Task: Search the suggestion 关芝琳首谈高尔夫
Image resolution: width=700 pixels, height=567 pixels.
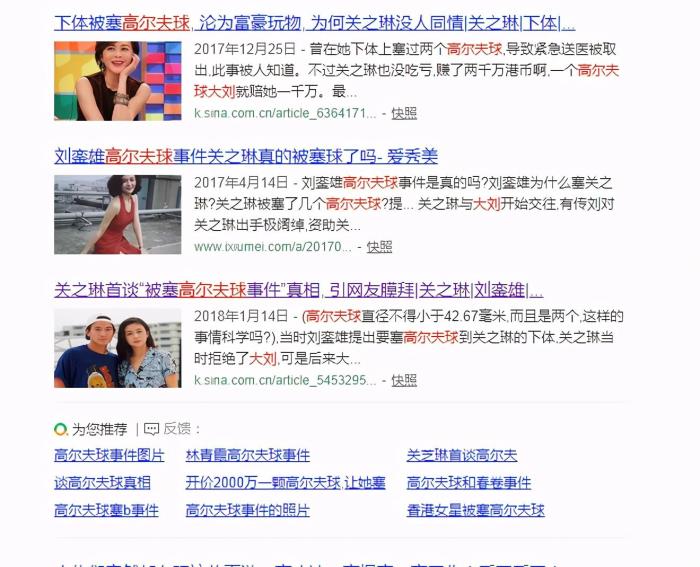Action: [x=461, y=456]
